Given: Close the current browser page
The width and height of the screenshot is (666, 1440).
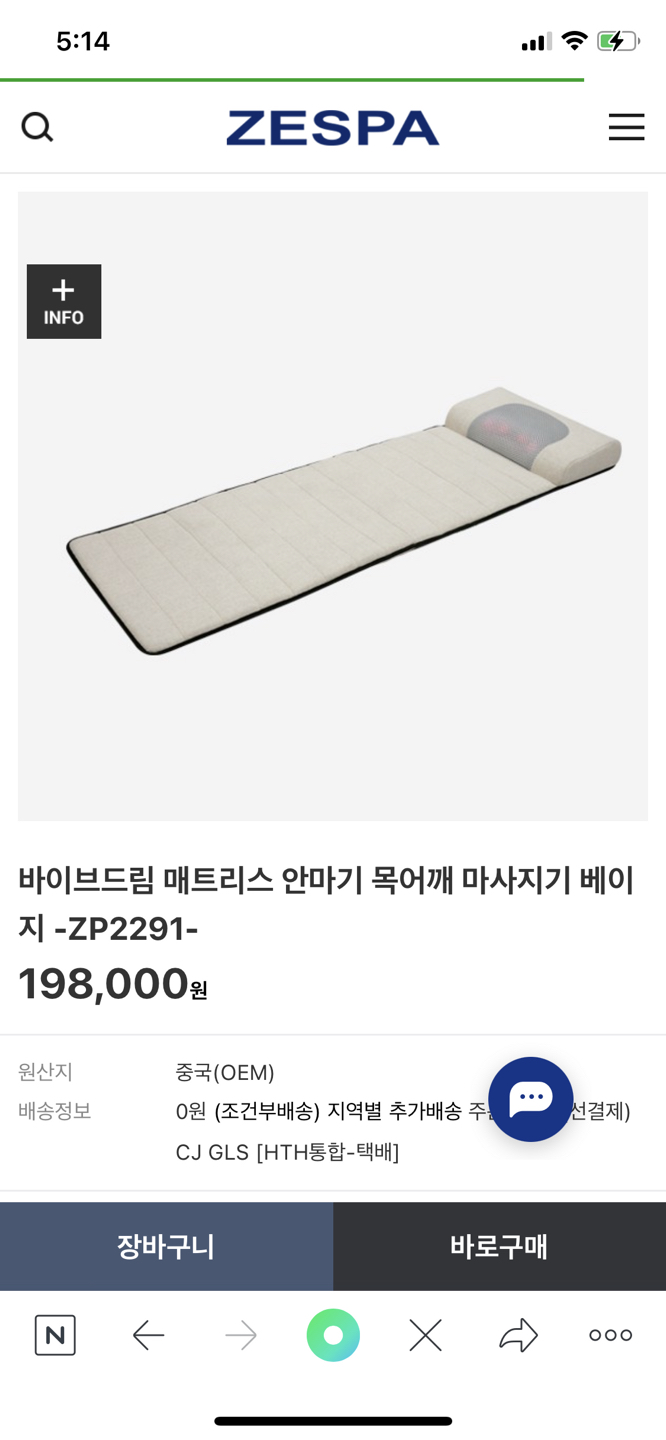Looking at the screenshot, I should coord(425,1335).
